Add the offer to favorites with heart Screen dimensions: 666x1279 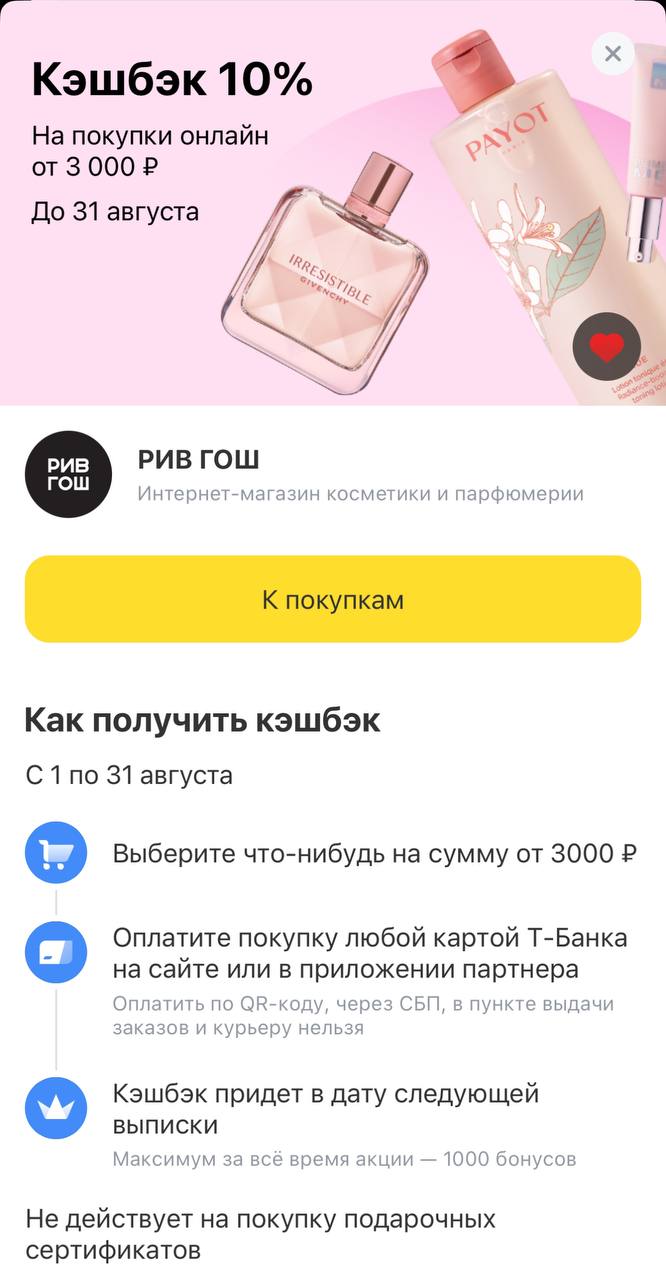(606, 347)
